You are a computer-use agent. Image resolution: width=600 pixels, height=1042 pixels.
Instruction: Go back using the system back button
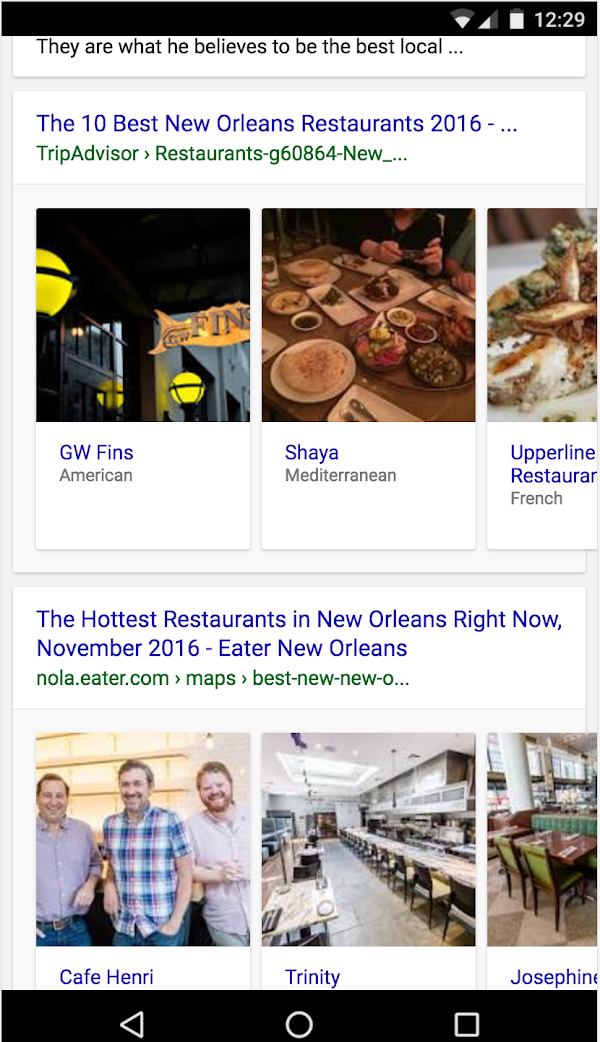coord(131,1024)
